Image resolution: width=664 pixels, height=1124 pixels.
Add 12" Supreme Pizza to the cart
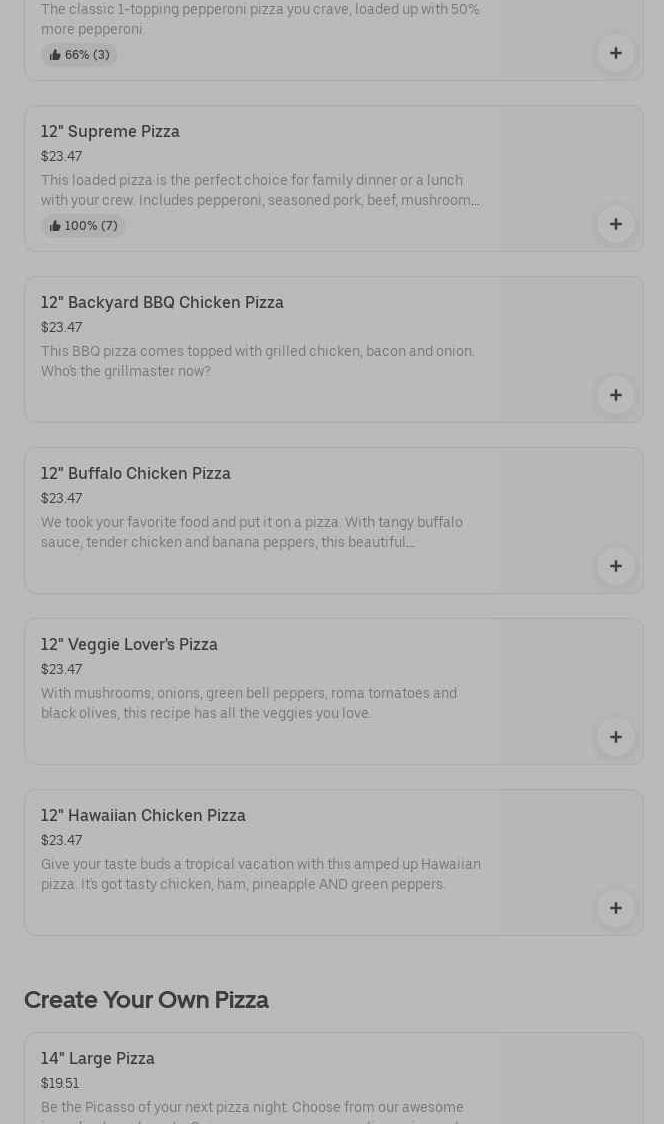coord(615,224)
